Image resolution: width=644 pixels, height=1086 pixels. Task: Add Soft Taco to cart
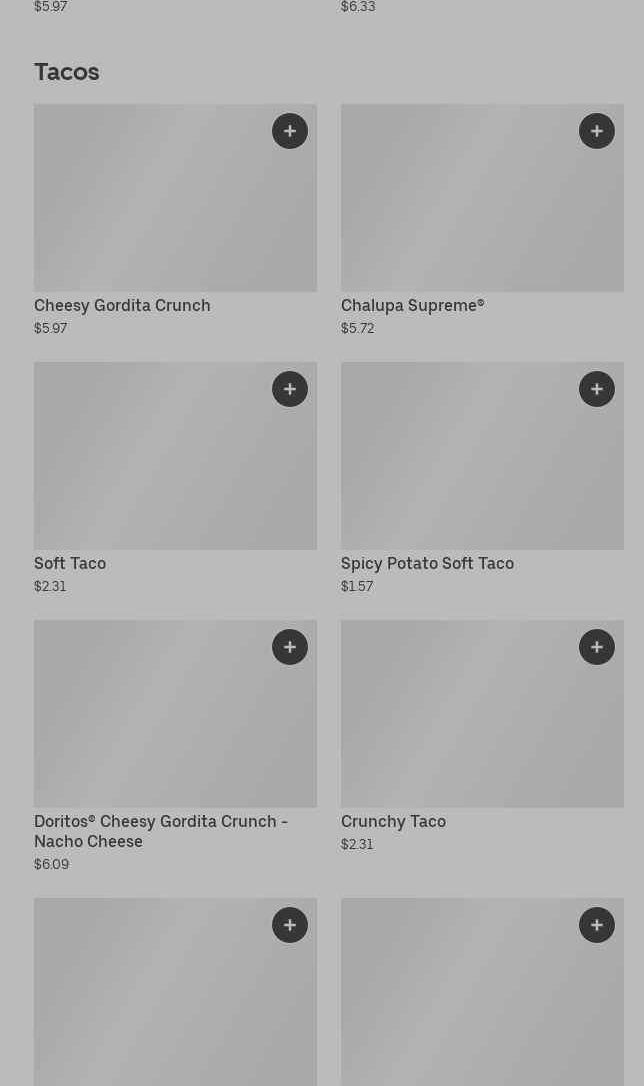290,389
